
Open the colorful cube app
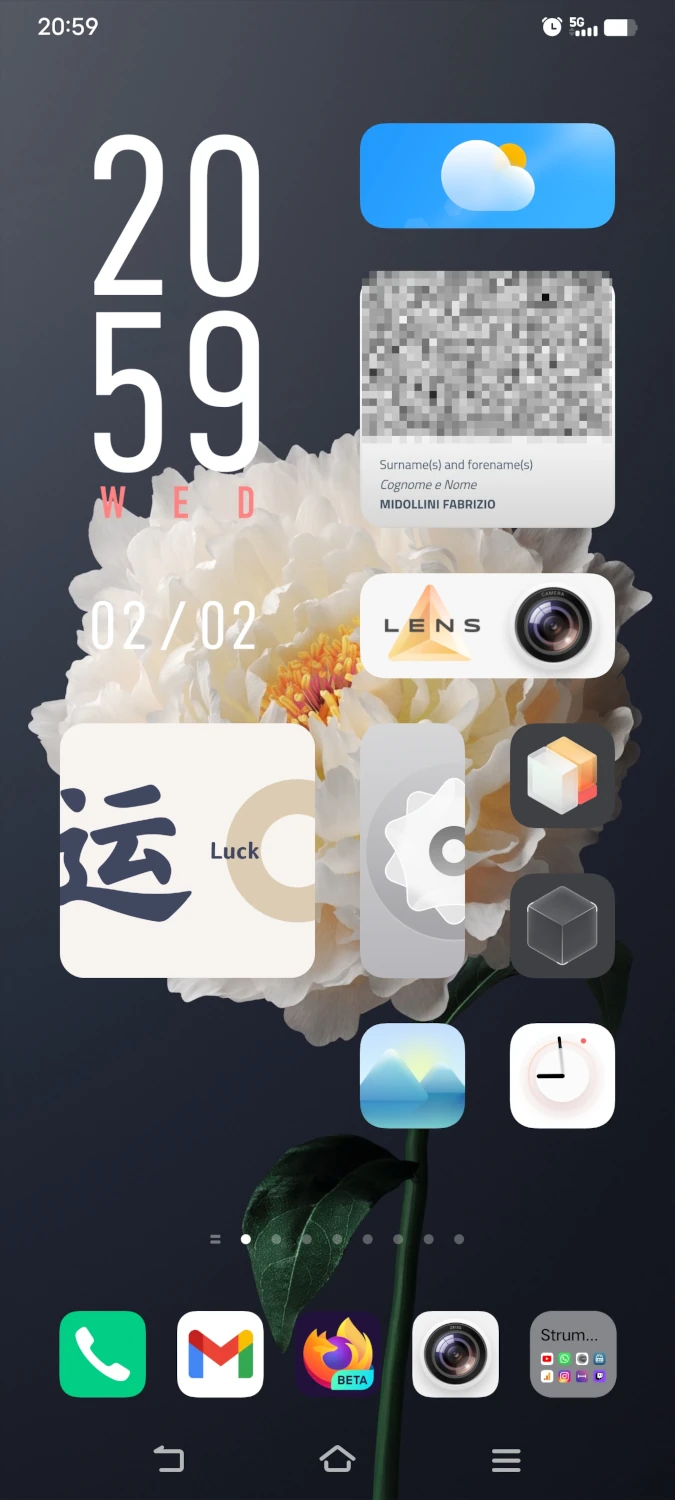click(x=562, y=776)
